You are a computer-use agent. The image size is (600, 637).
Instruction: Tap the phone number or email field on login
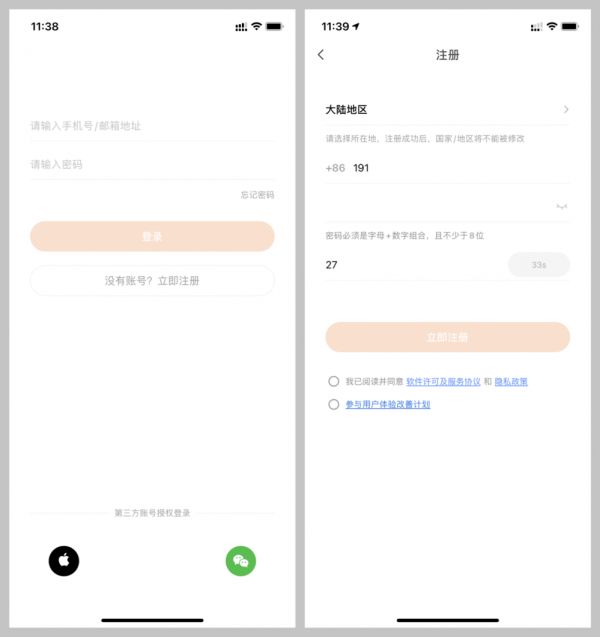(150, 126)
